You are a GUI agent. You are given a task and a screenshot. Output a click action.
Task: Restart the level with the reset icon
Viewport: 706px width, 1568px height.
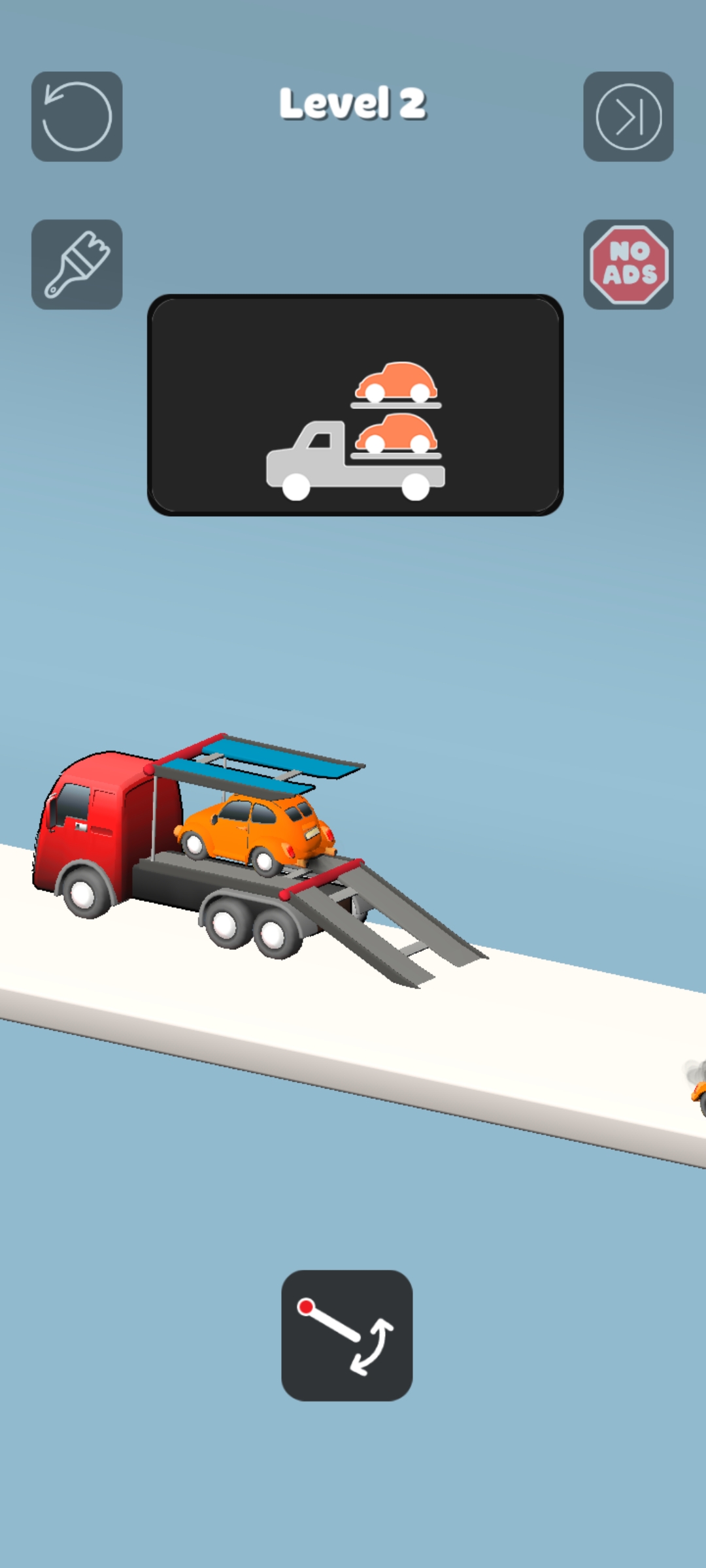(77, 116)
